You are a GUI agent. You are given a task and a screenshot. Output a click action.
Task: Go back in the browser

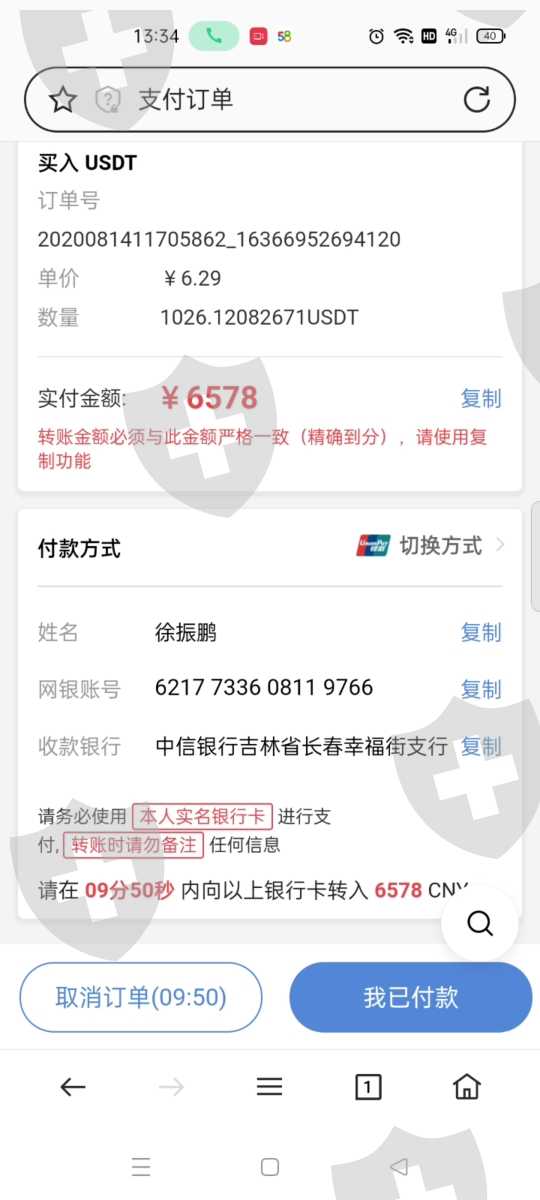[72, 1087]
